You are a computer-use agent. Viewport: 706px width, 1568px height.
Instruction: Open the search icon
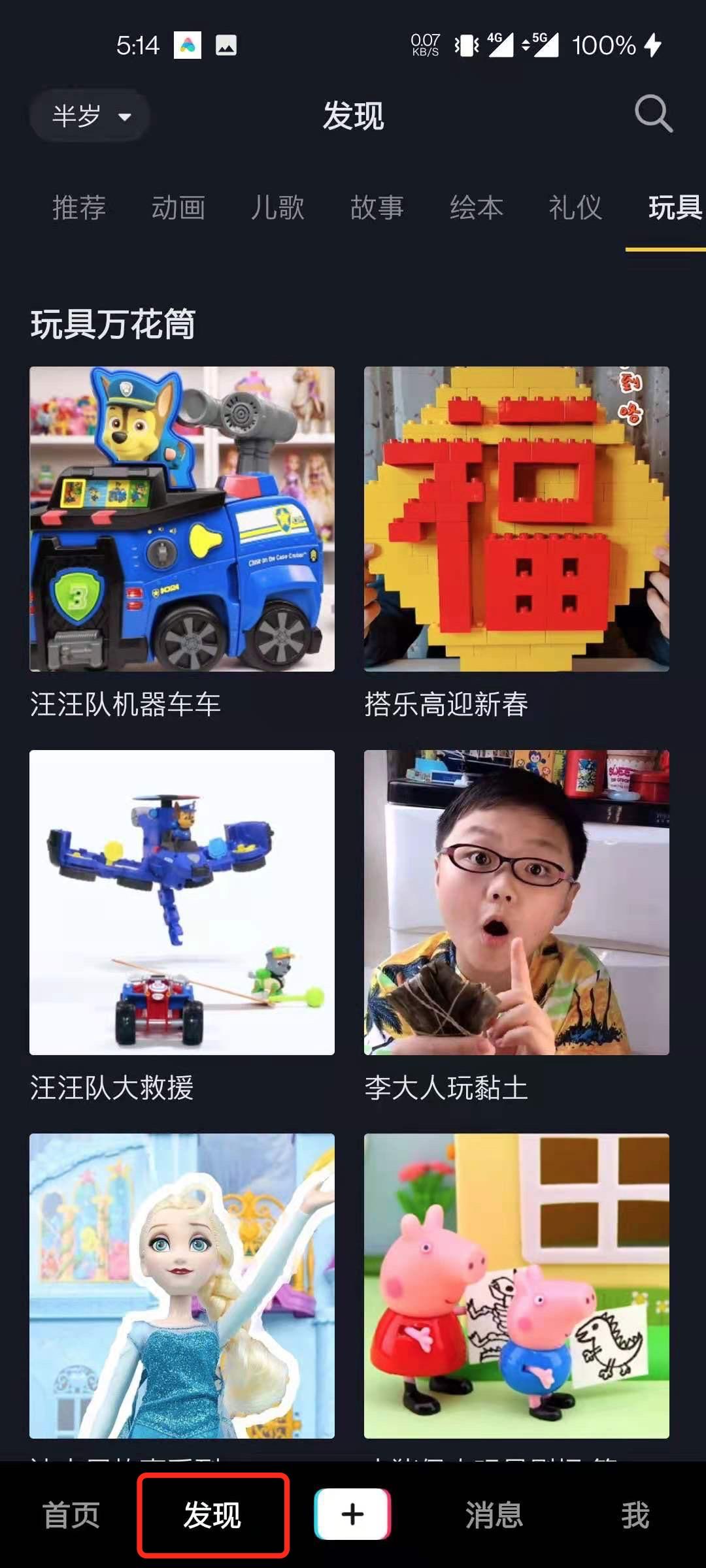point(653,114)
